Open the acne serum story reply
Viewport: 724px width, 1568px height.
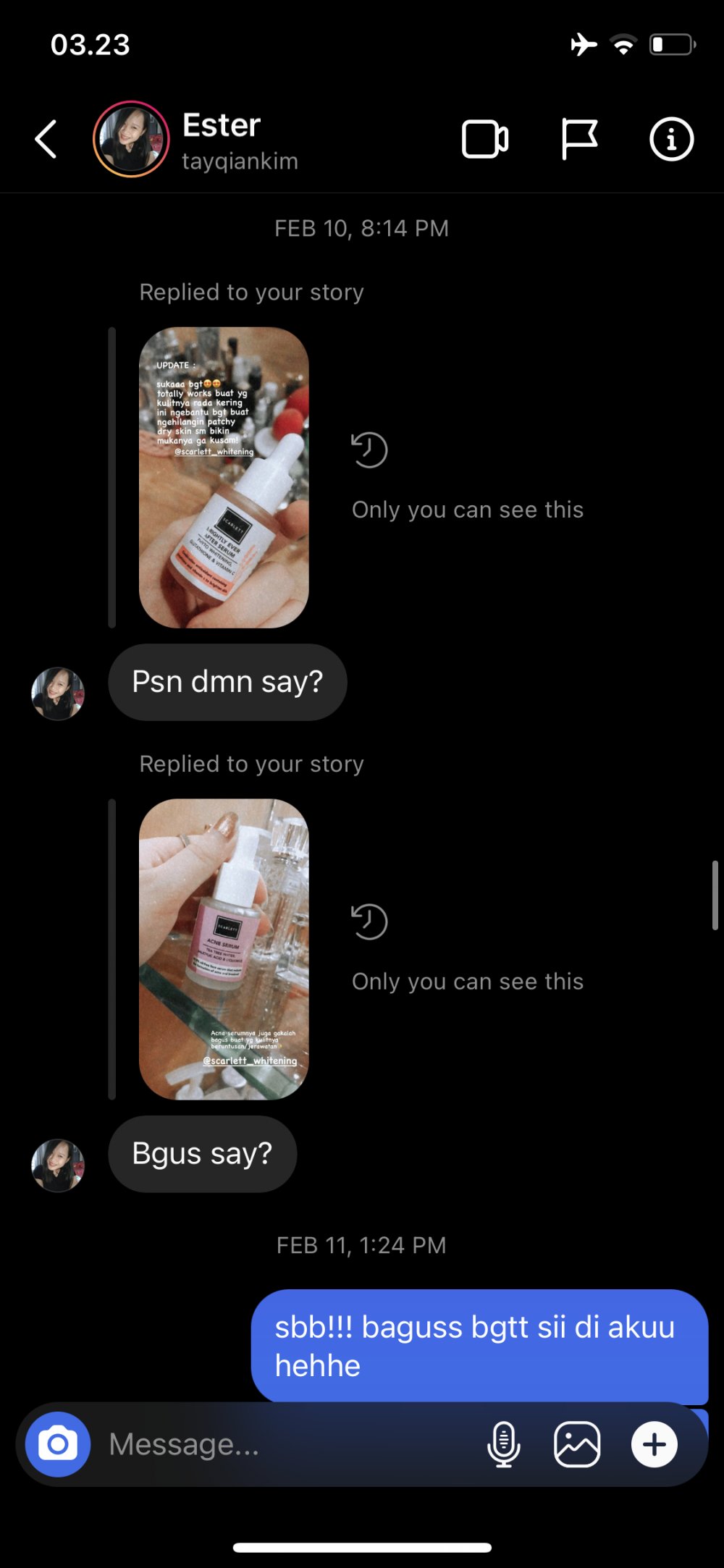tap(224, 949)
